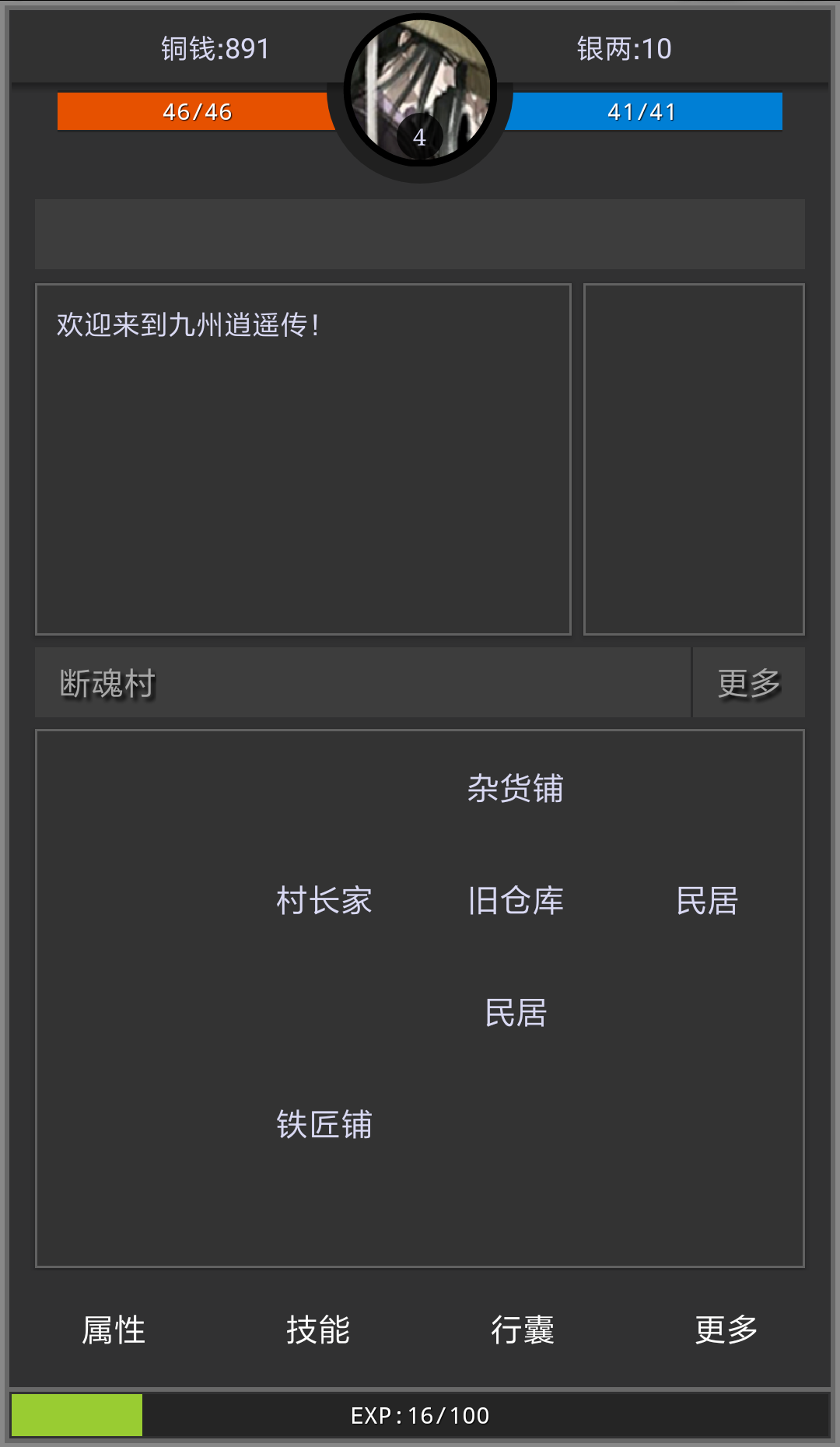This screenshot has width=840, height=1447.
Task: Check the 银两 silver display
Action: (x=625, y=49)
